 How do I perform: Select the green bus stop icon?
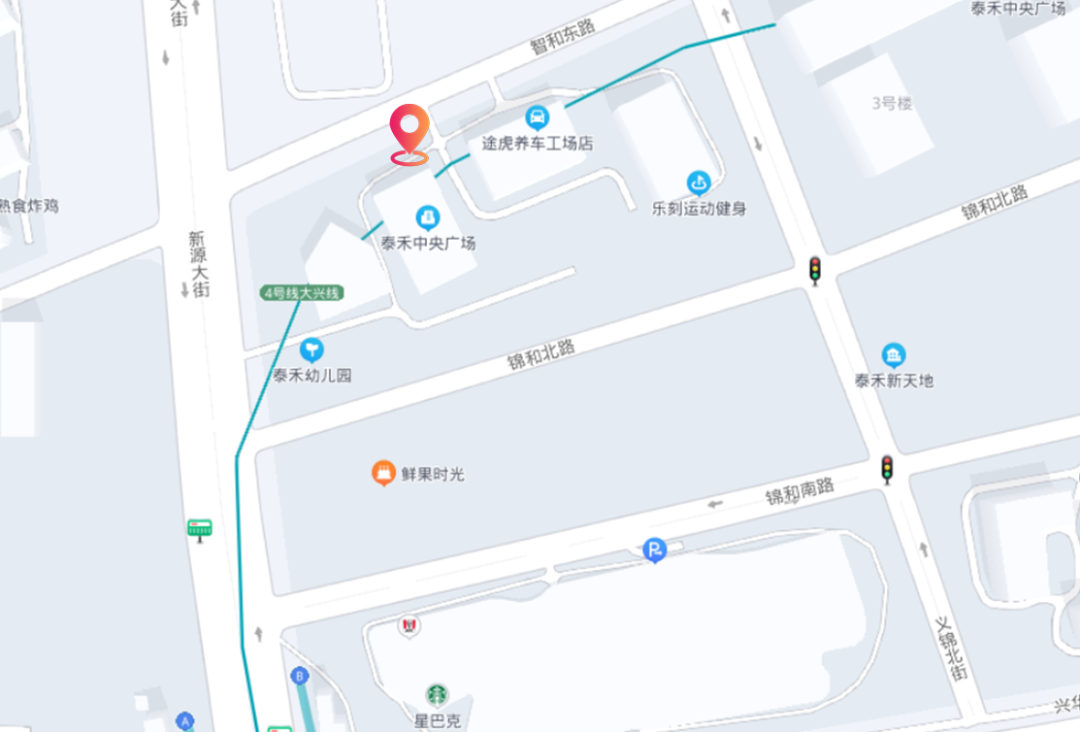tap(200, 528)
